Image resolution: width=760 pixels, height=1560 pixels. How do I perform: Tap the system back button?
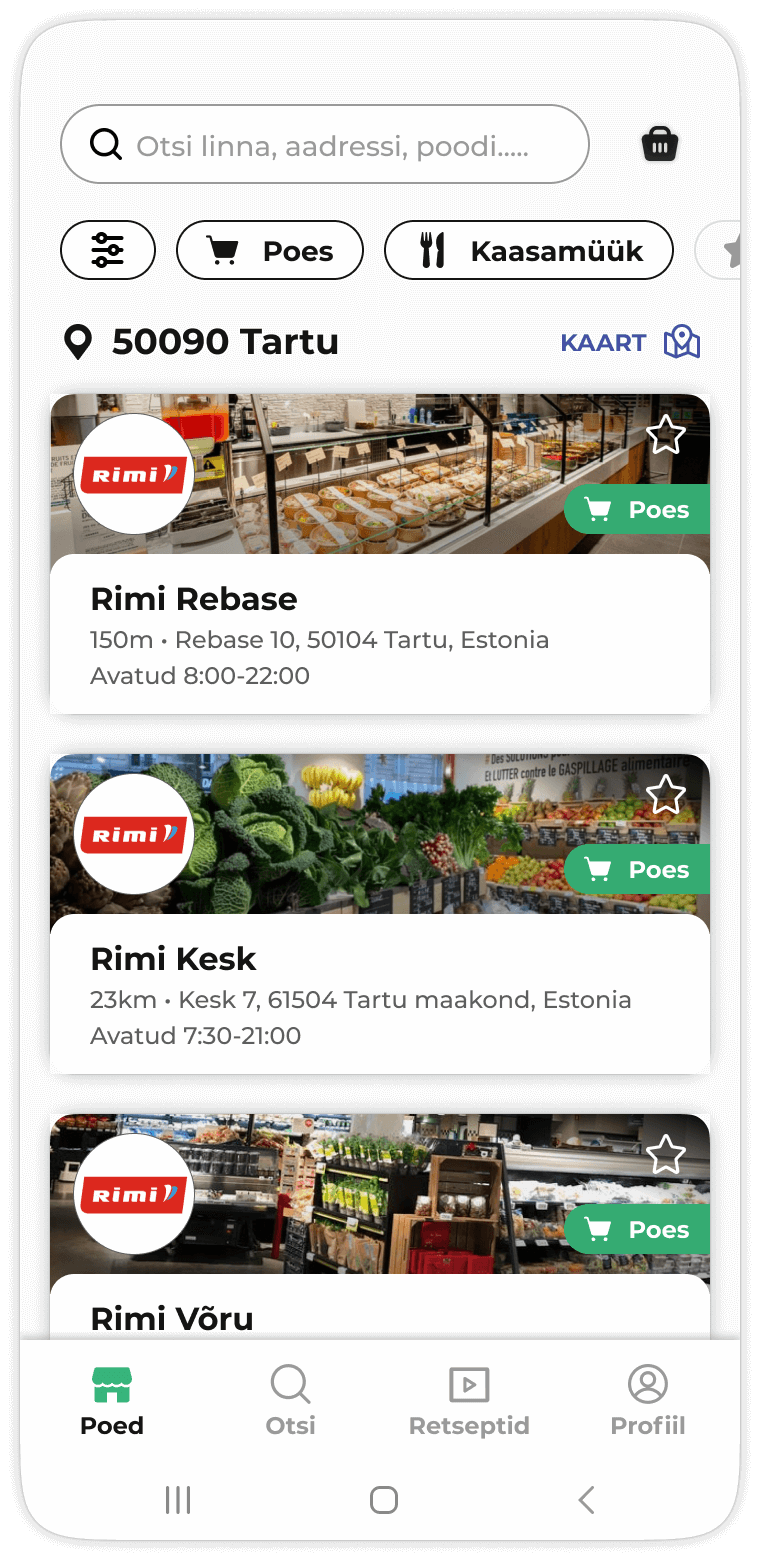587,1500
